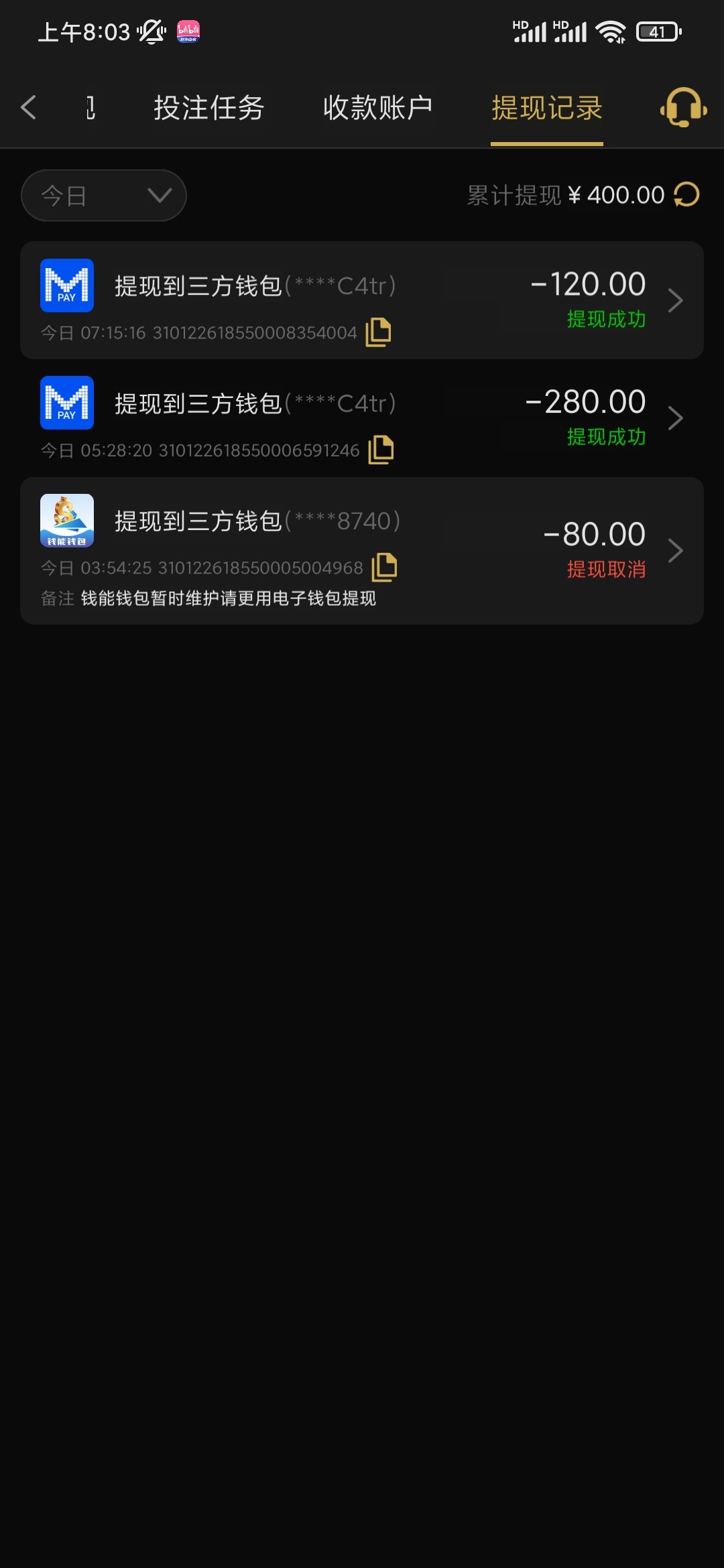724x1568 pixels.
Task: Copy order number ending in 8354004
Action: [378, 332]
